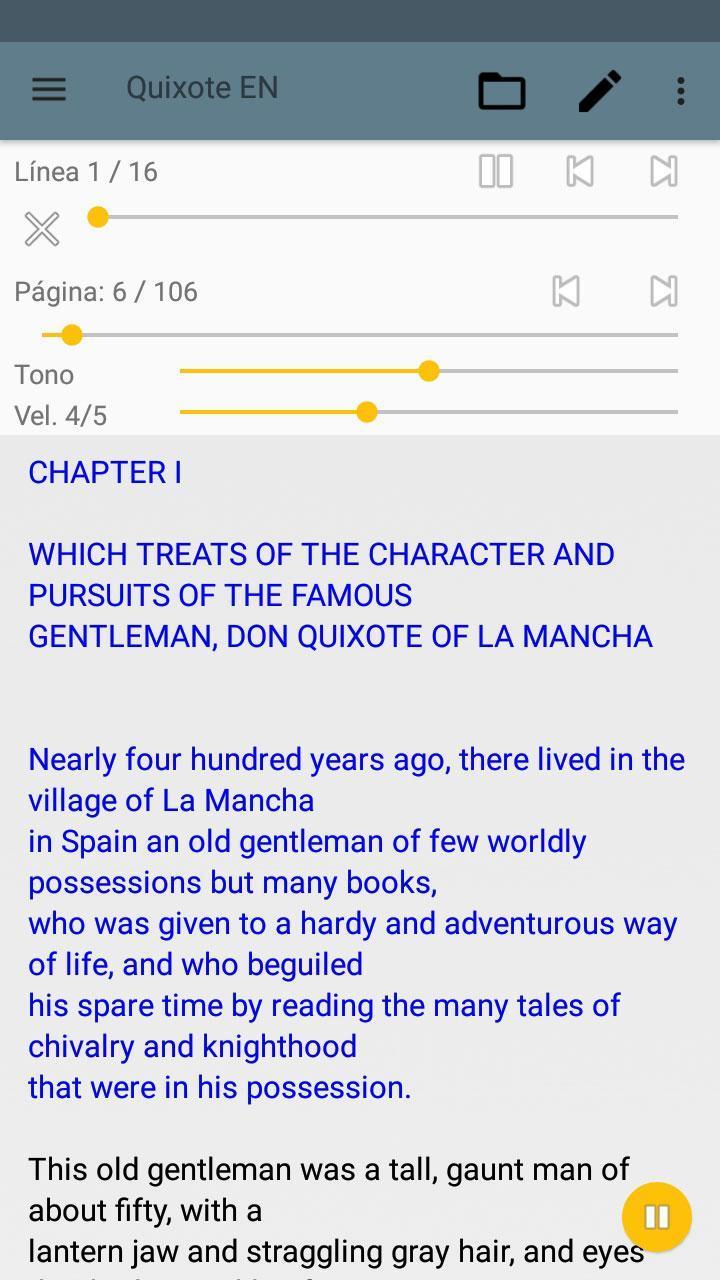The height and width of the screenshot is (1280, 720).
Task: Dismiss the playback panel with the X icon
Action: tap(41, 228)
